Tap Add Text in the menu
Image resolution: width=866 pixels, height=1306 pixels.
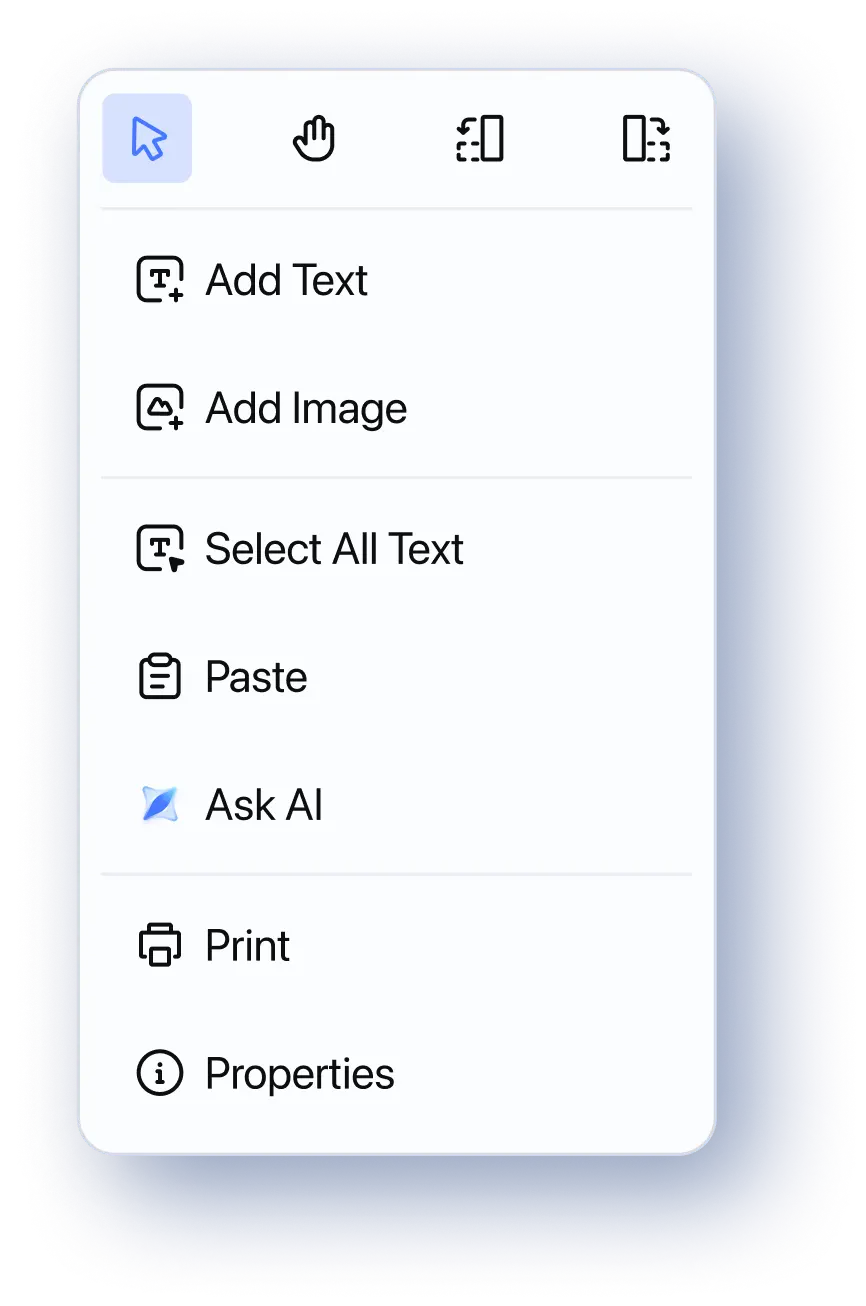tap(286, 281)
